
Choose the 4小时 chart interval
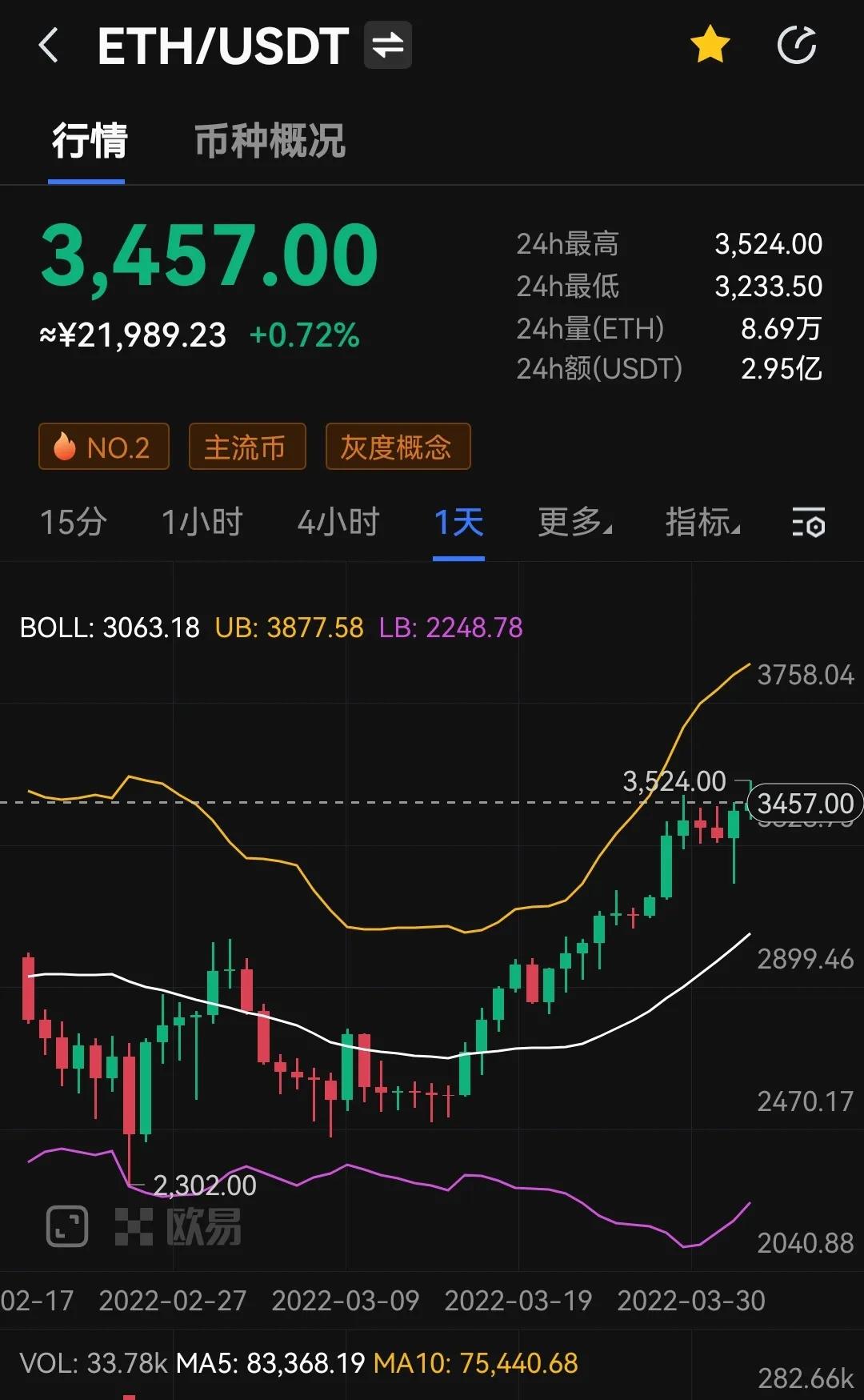pyautogui.click(x=338, y=523)
